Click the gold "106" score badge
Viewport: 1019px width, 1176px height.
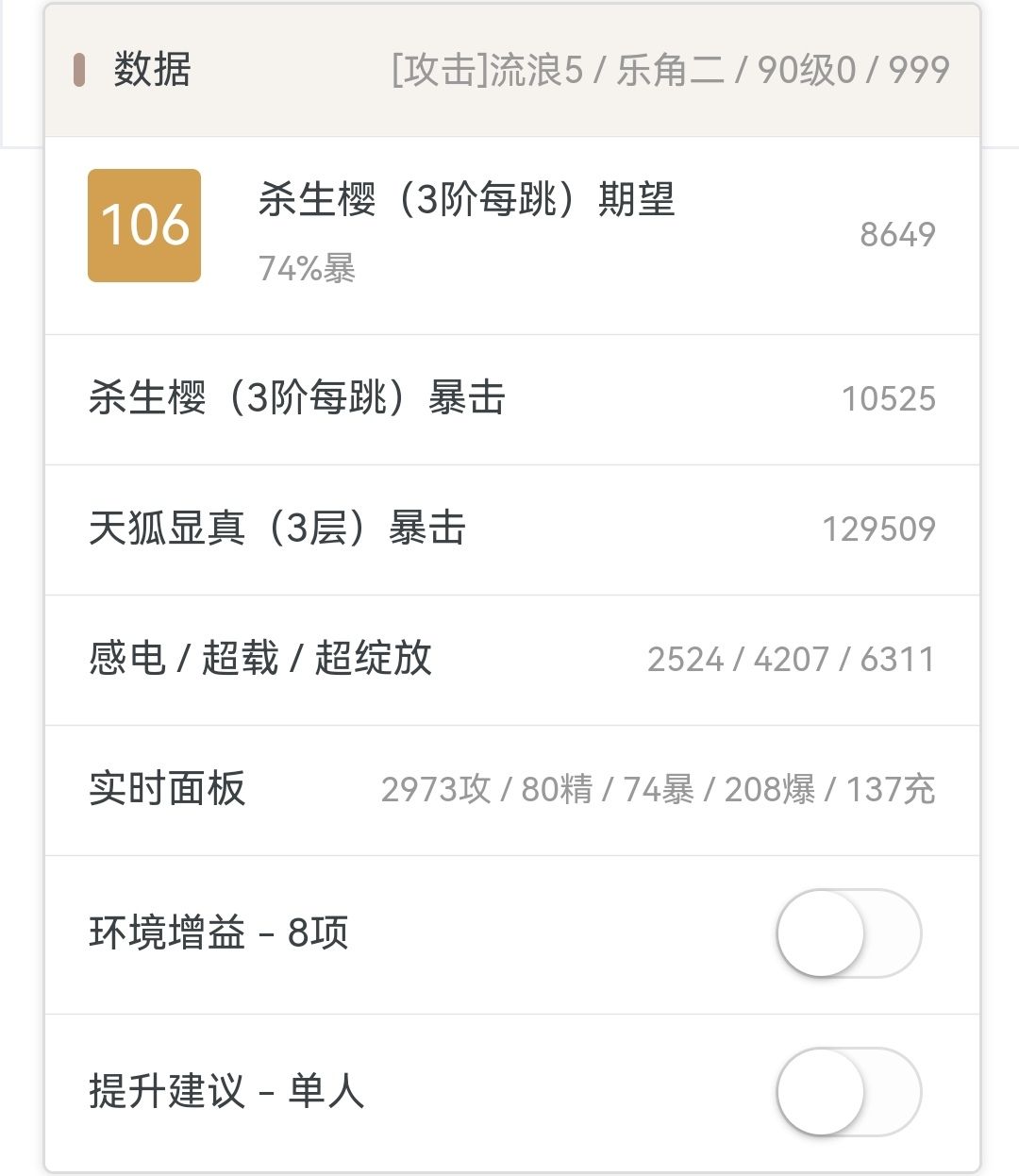coord(144,225)
